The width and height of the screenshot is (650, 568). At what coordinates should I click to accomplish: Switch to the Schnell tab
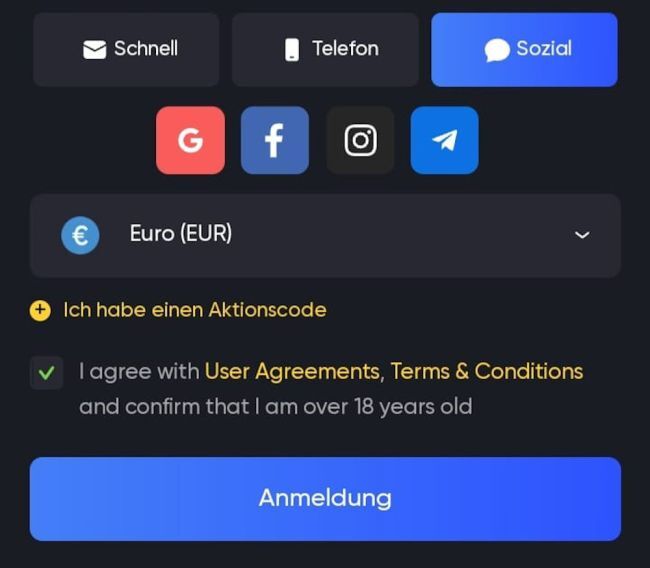pos(126,50)
